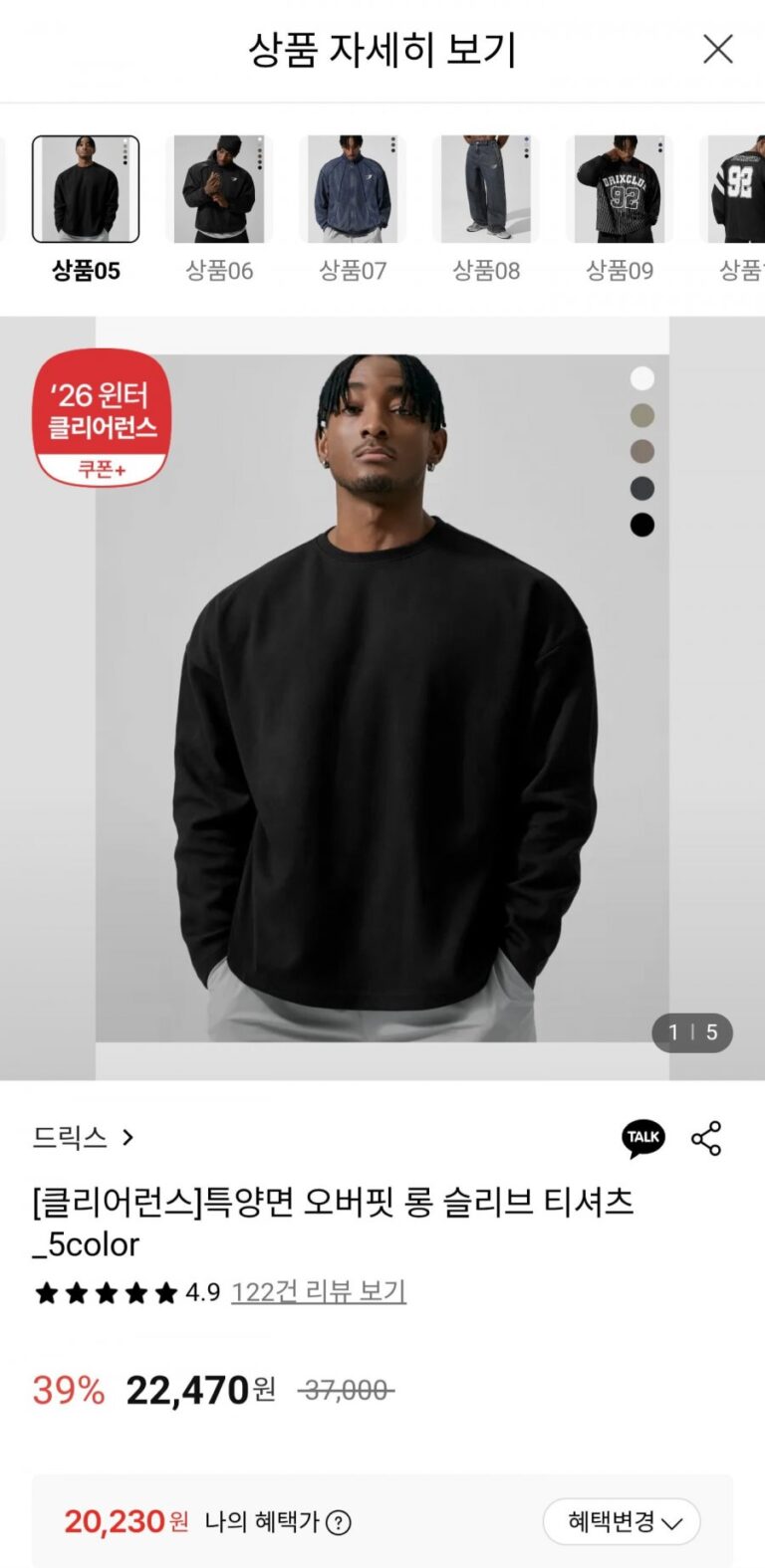Open KakaoTalk TALK inquiry icon
This screenshot has height=1568, width=765.
coord(643,1138)
